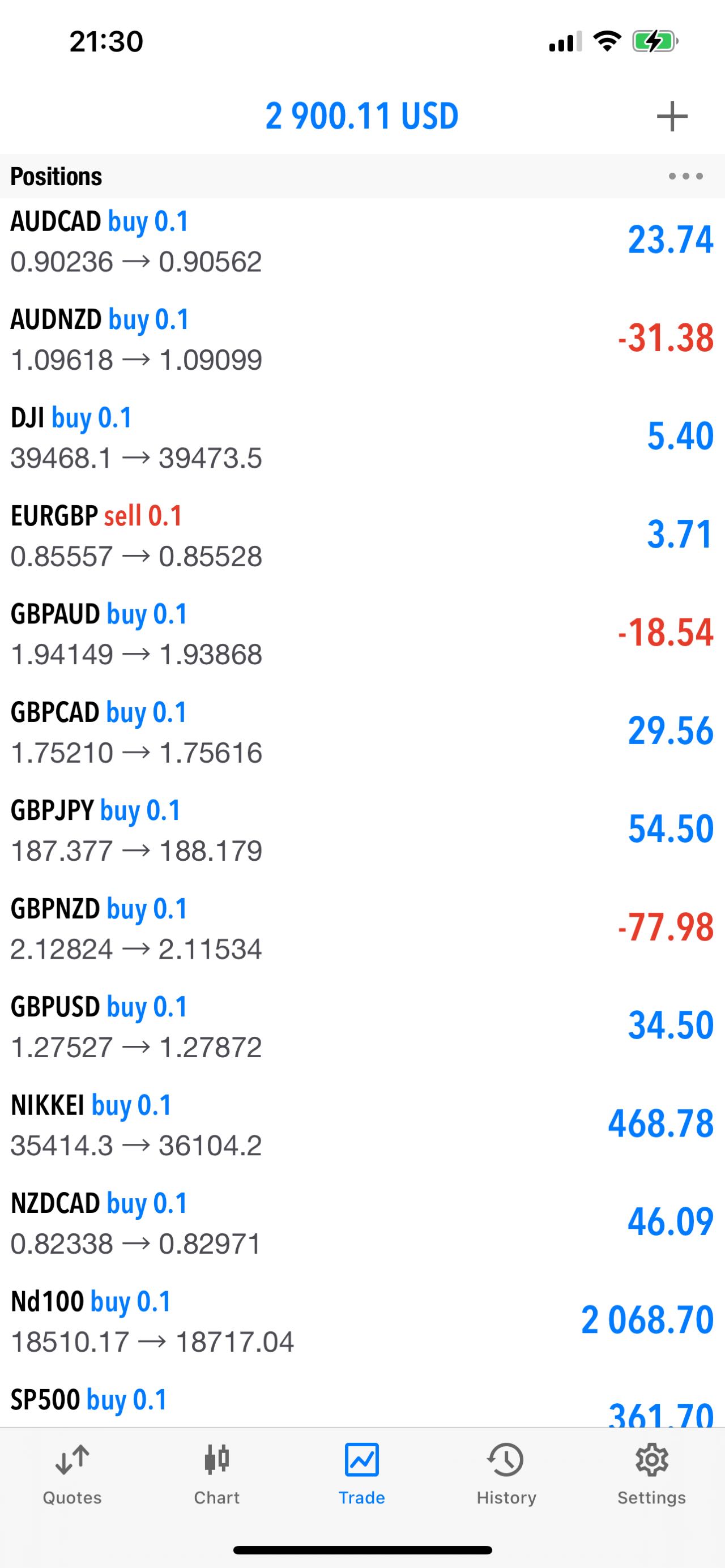
Task: Tap the GBPAUD position row
Action: pos(362,634)
